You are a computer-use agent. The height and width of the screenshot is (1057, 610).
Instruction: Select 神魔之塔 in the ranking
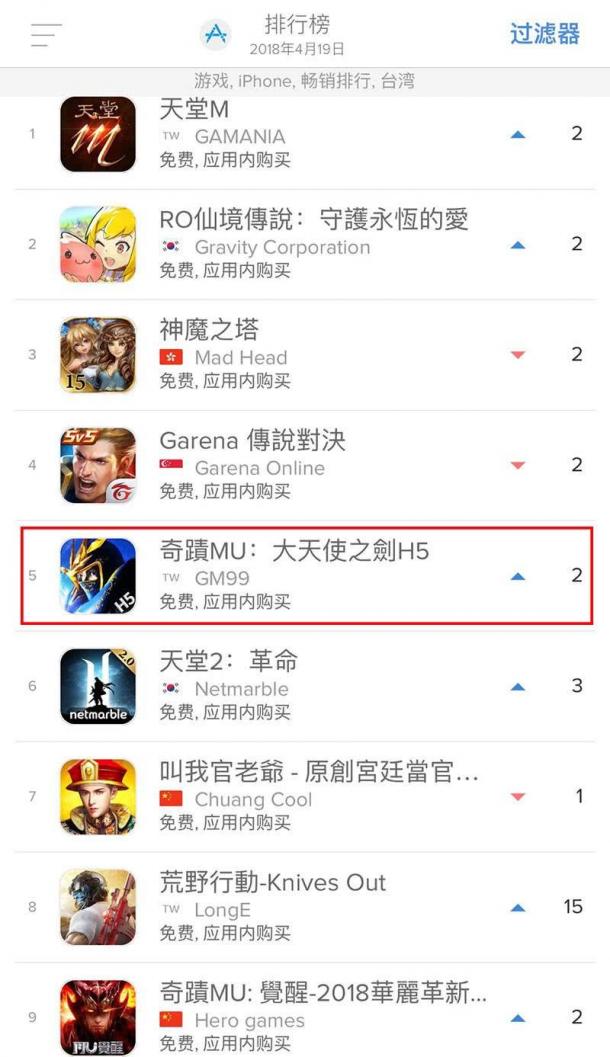tap(305, 355)
